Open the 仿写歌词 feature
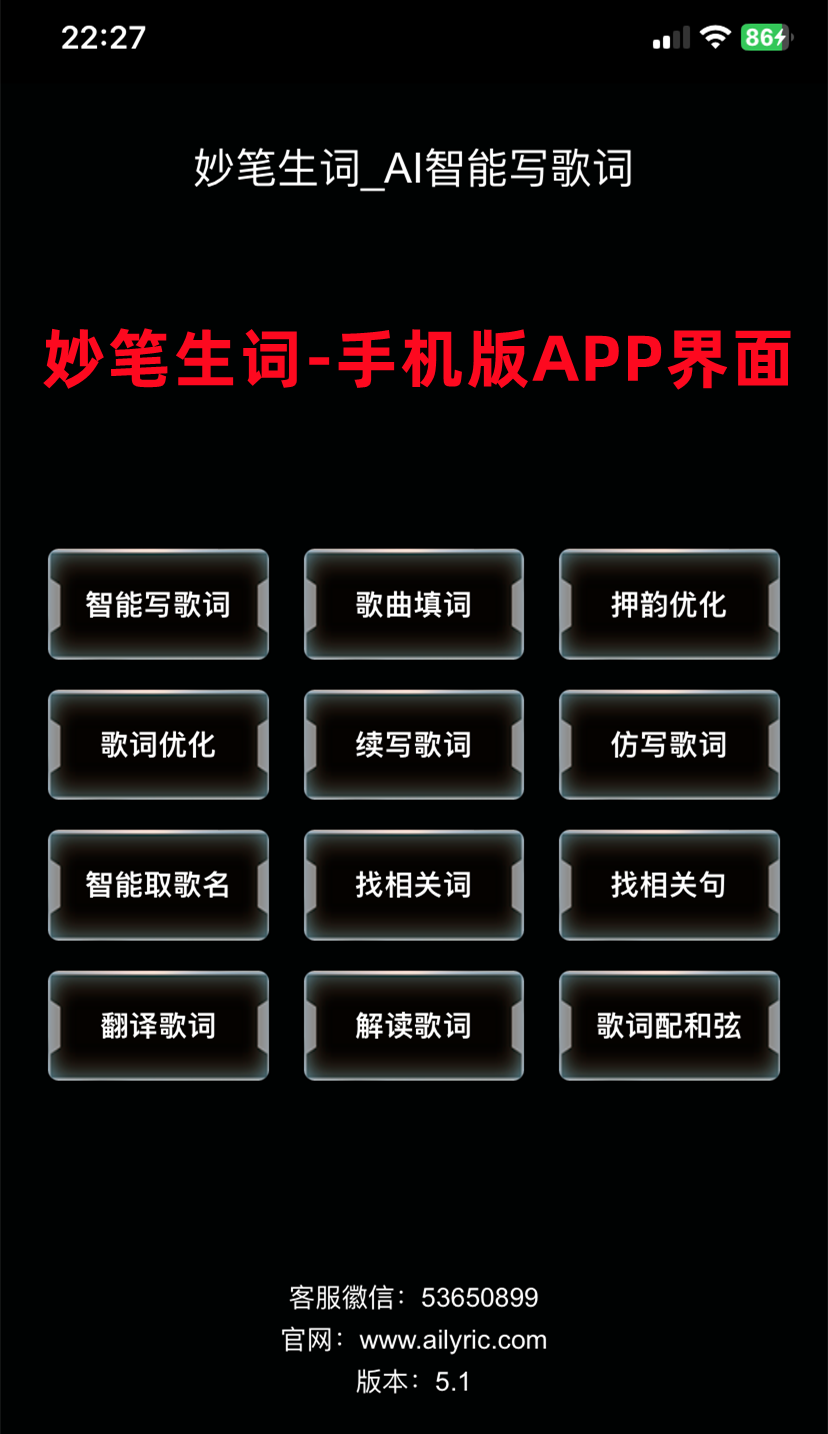The image size is (828, 1434). pos(669,744)
